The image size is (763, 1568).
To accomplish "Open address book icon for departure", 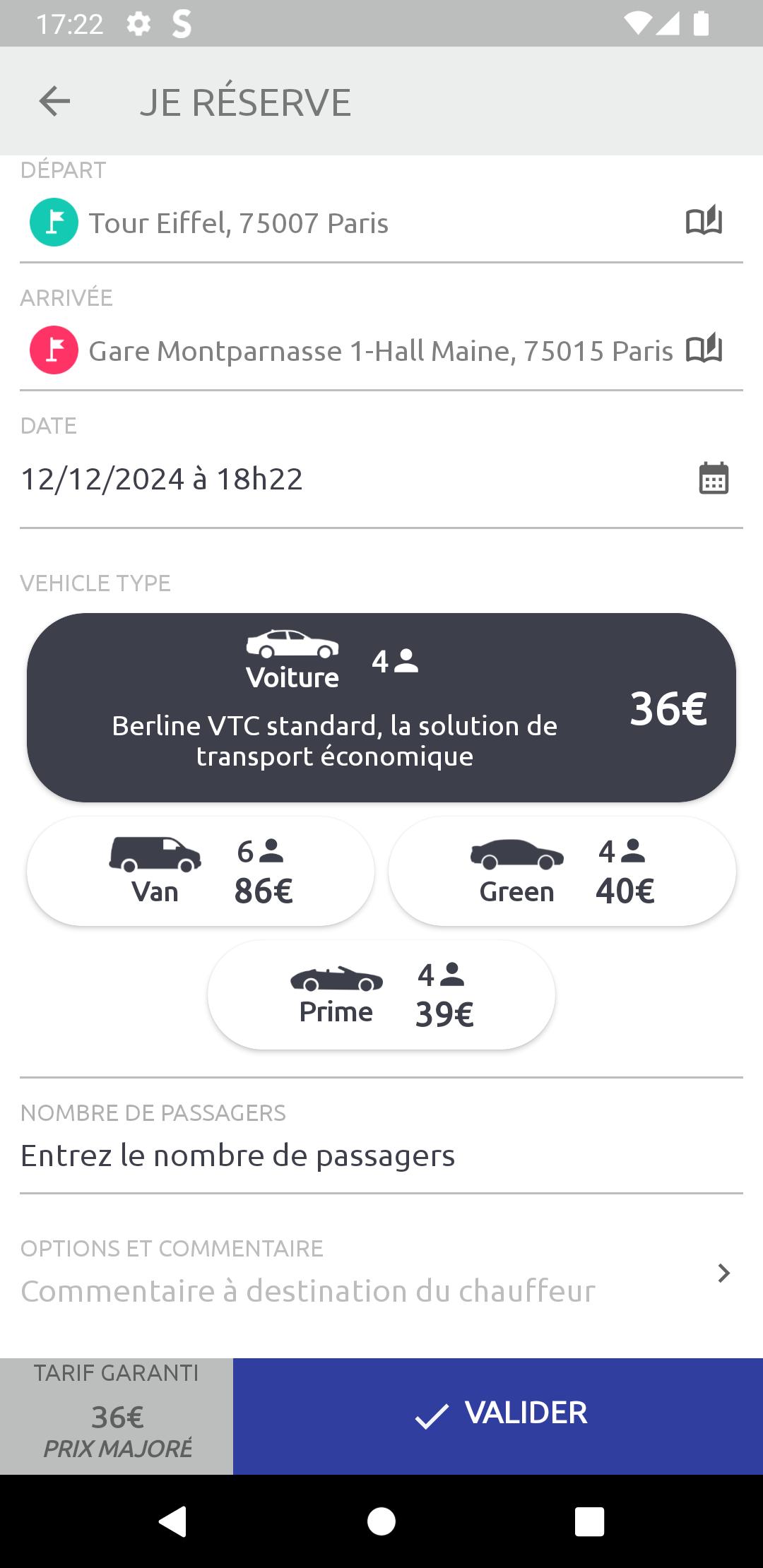I will tap(704, 221).
